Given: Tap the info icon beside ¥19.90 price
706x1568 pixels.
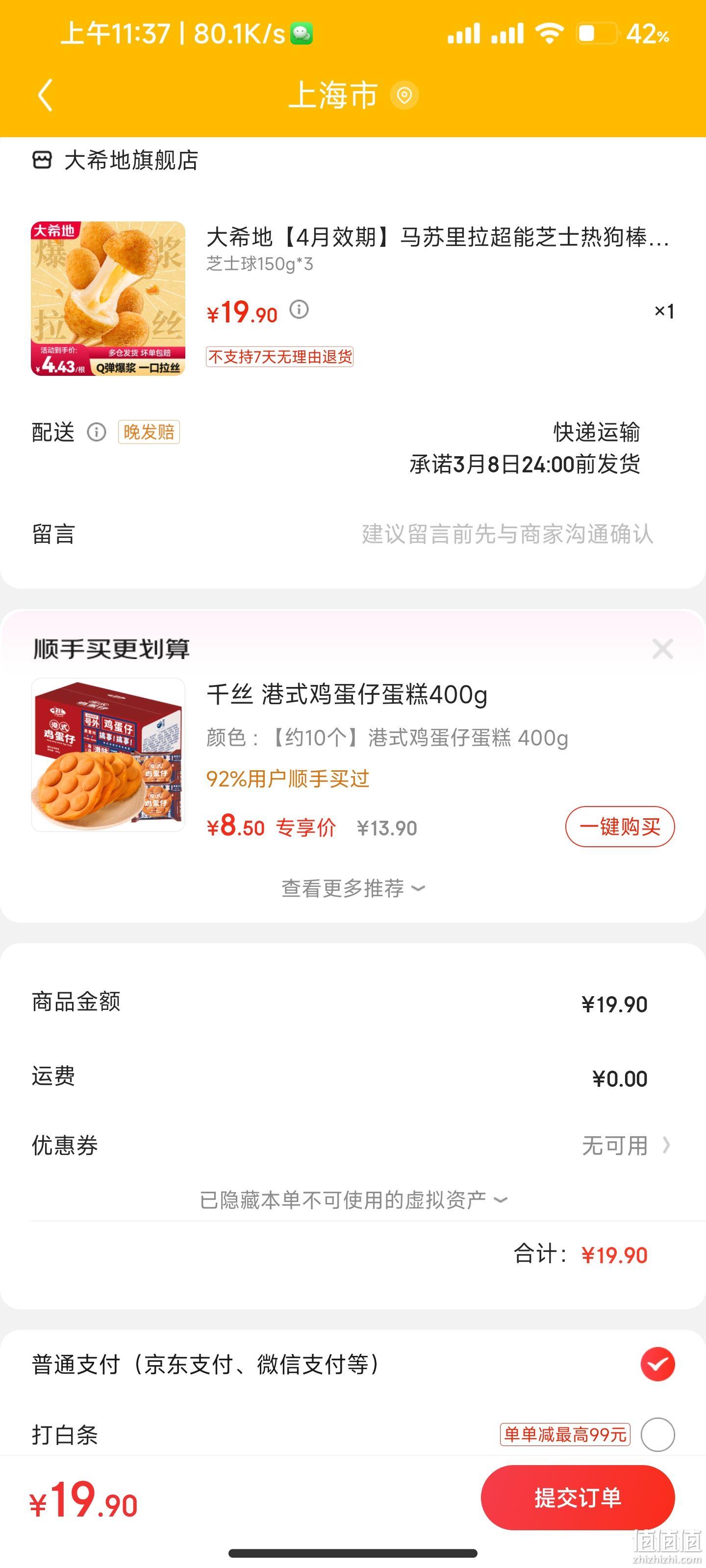Looking at the screenshot, I should (299, 310).
